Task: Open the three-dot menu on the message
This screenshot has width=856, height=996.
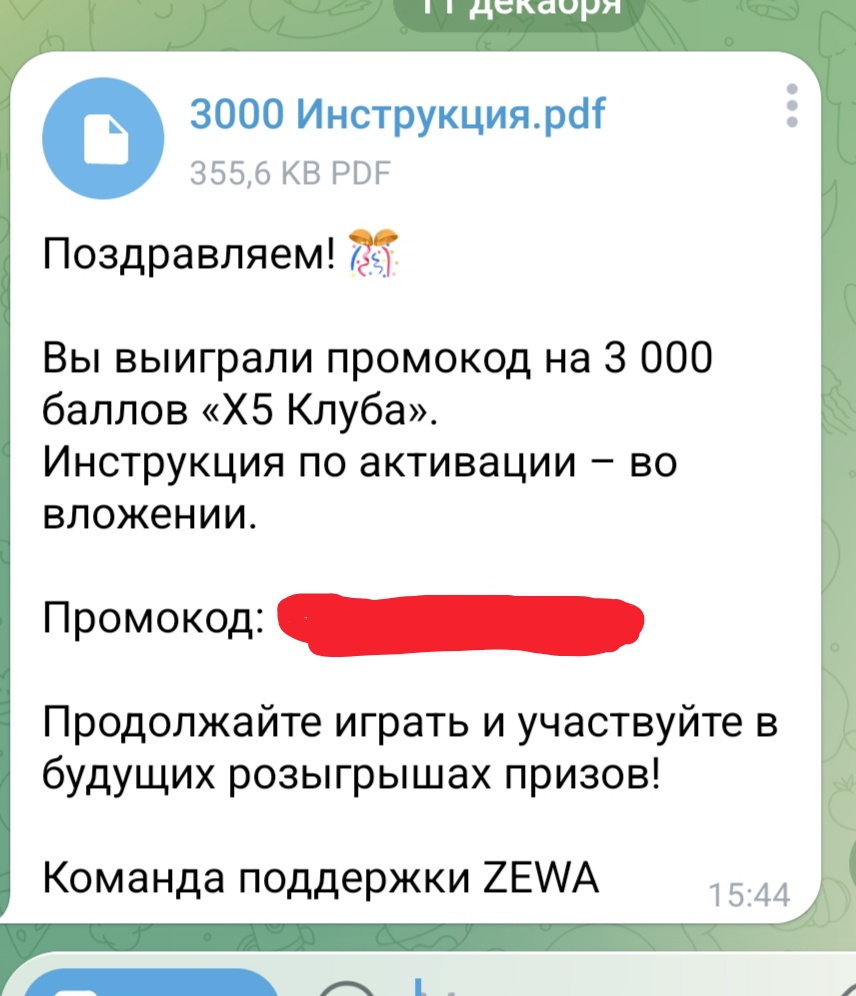Action: click(792, 105)
